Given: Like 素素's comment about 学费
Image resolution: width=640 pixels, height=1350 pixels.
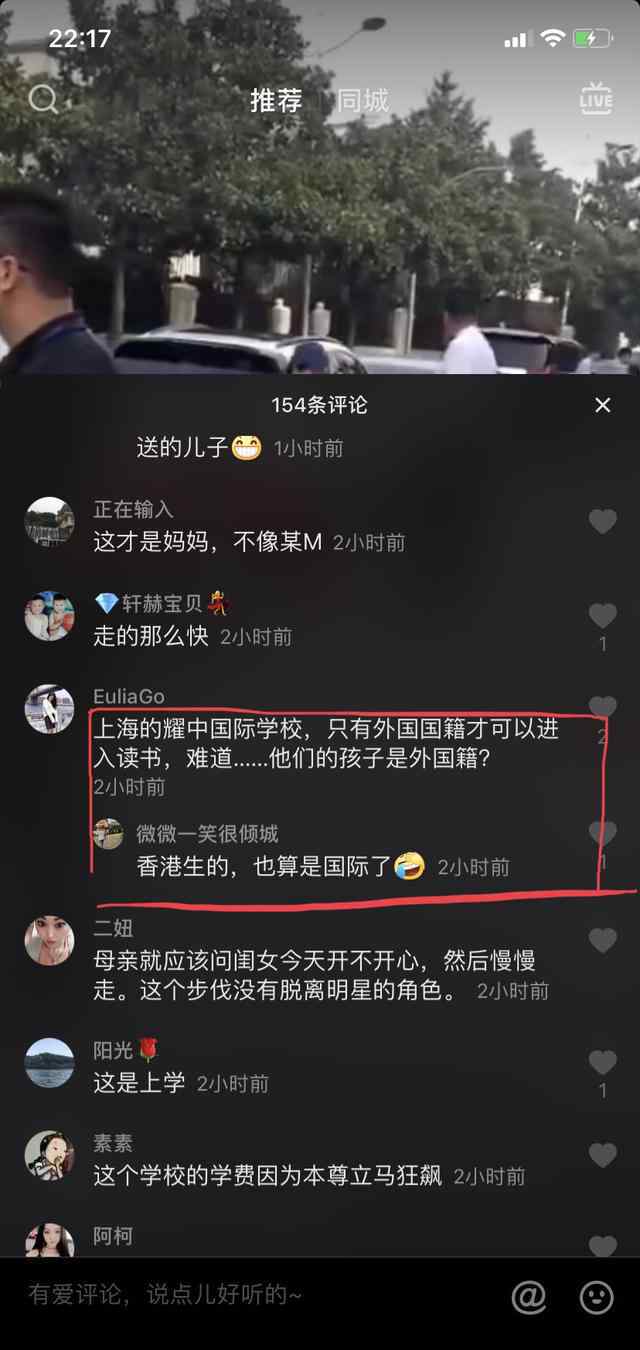Looking at the screenshot, I should click(602, 1155).
